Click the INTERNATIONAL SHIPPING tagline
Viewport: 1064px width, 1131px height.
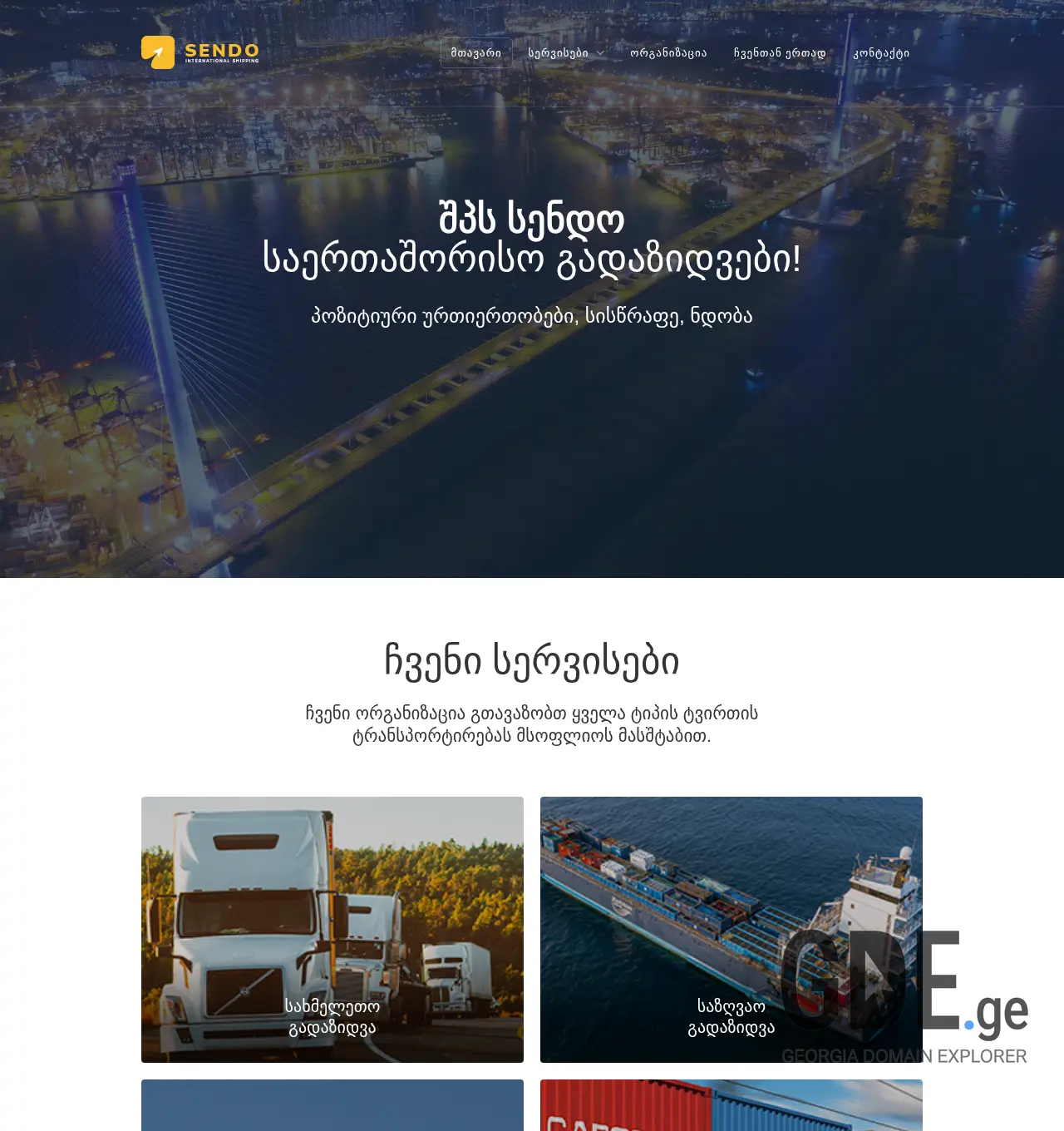click(x=221, y=61)
